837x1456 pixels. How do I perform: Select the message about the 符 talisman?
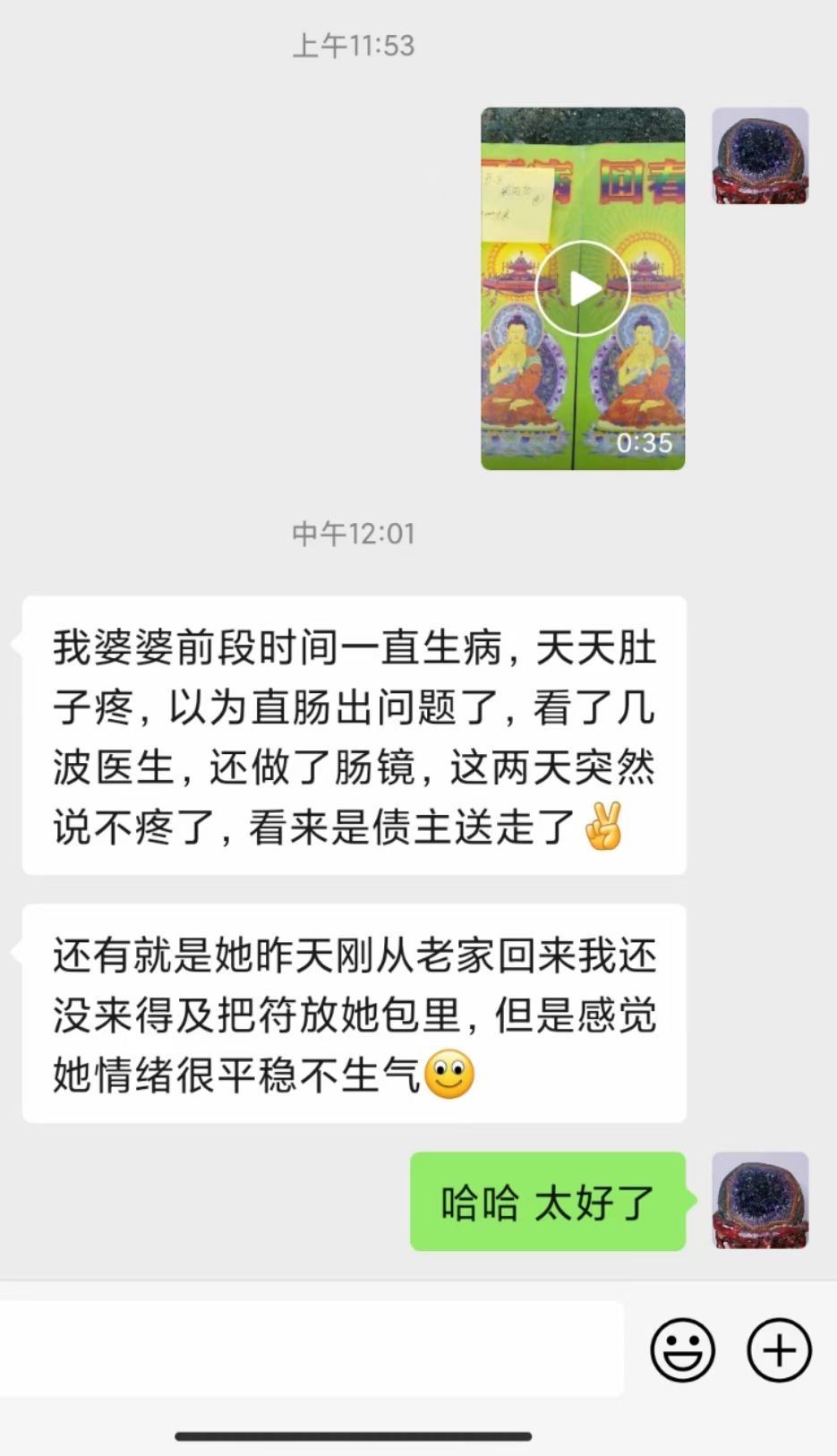(356, 1016)
